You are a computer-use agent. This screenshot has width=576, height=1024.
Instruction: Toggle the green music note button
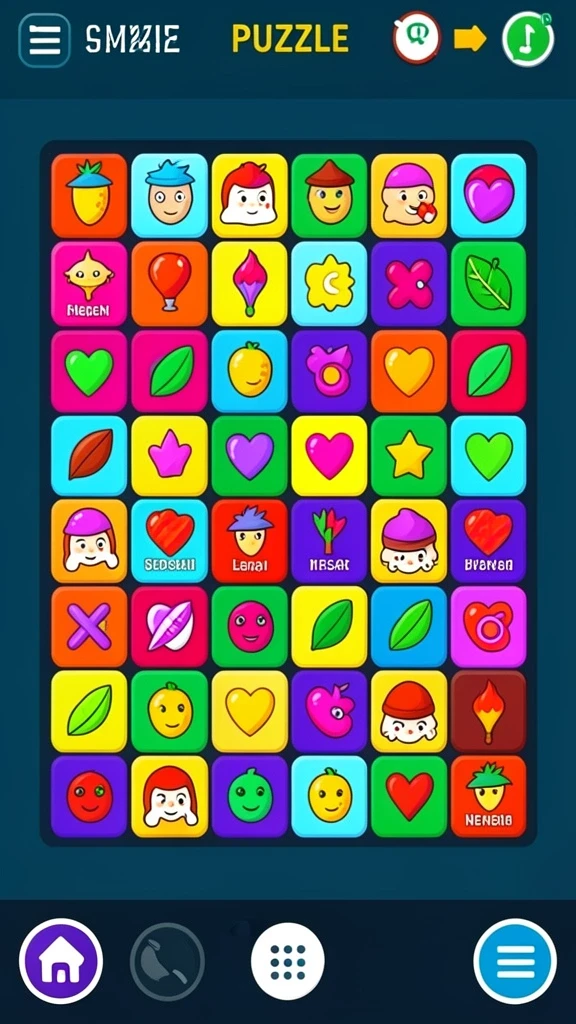(x=528, y=39)
